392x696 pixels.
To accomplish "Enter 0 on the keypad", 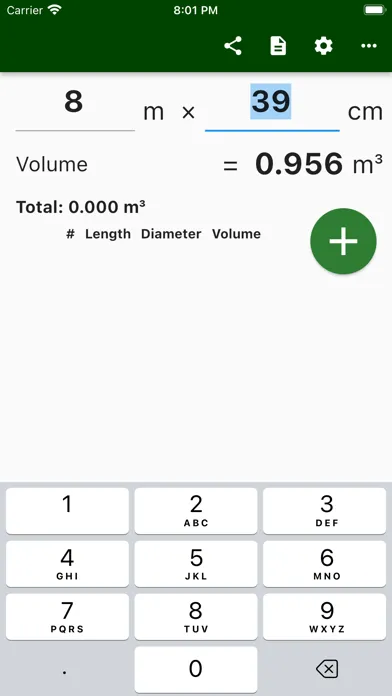I will pos(196,669).
